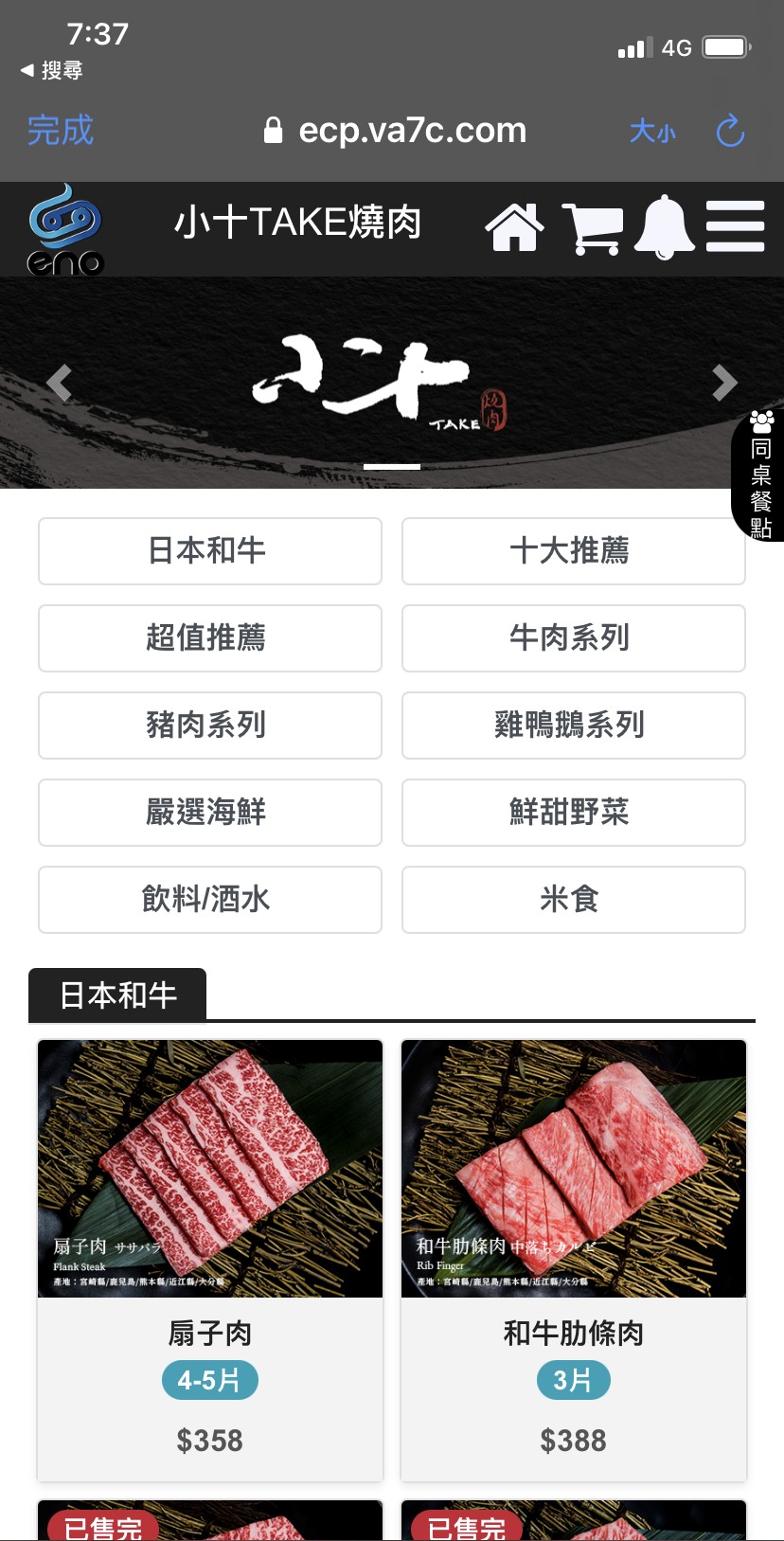Viewport: 784px width, 1541px height.
Task: Click the padlock icon beside the URL
Action: 275,129
